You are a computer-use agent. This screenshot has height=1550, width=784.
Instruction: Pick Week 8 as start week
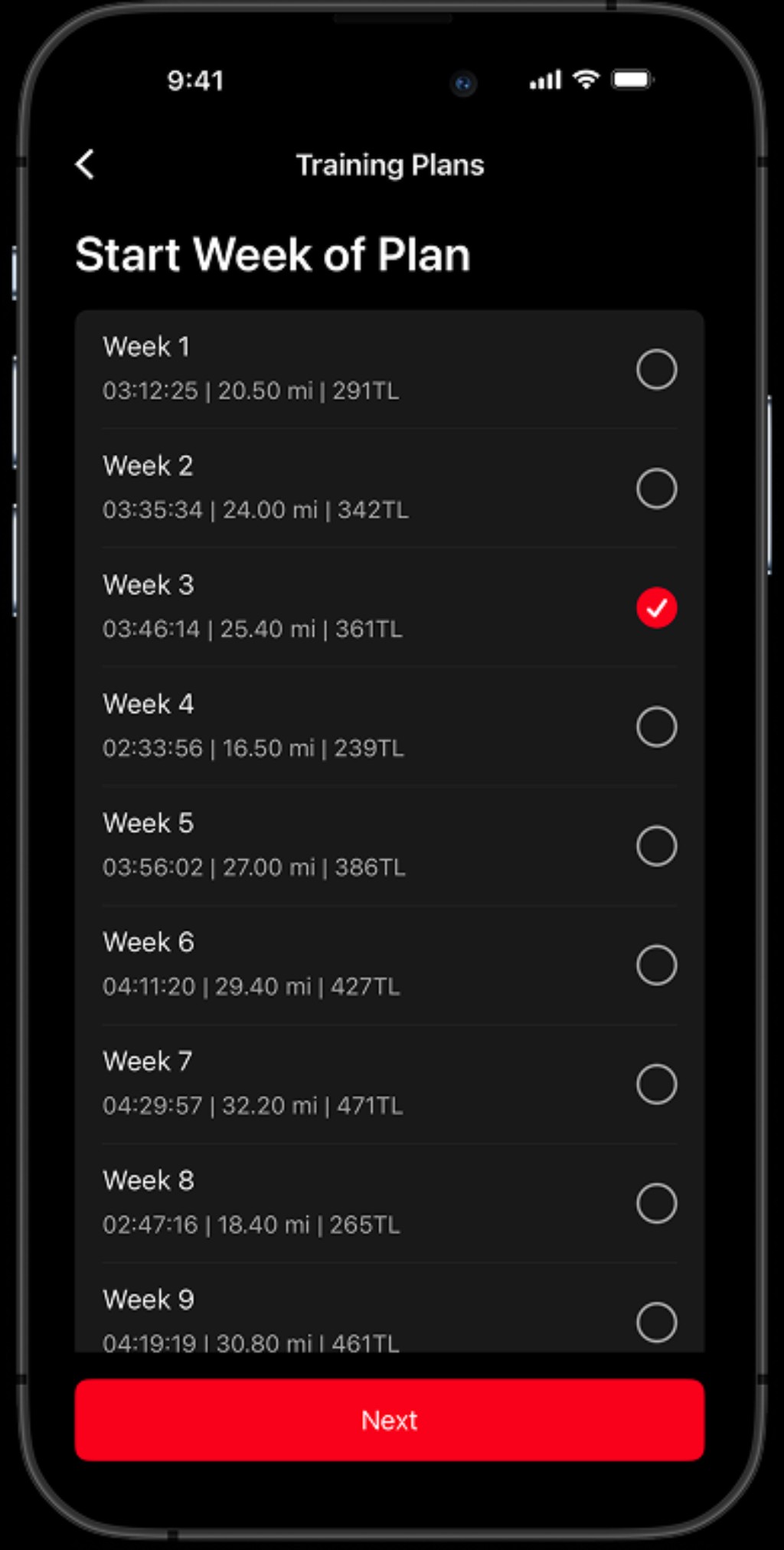coord(656,1203)
